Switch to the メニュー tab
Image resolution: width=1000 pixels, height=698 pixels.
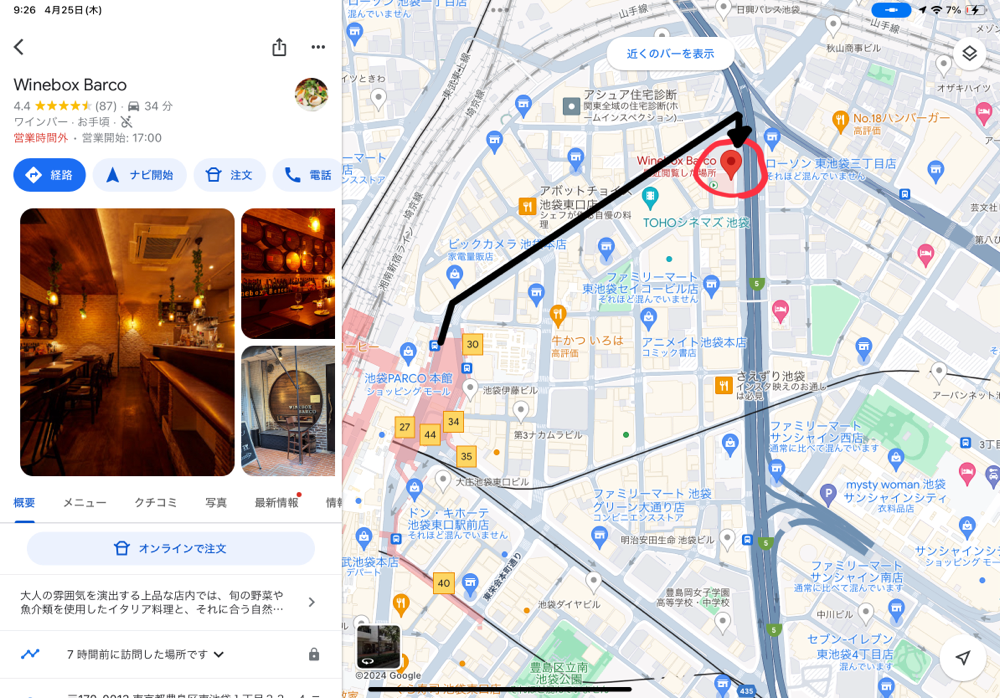tap(84, 503)
